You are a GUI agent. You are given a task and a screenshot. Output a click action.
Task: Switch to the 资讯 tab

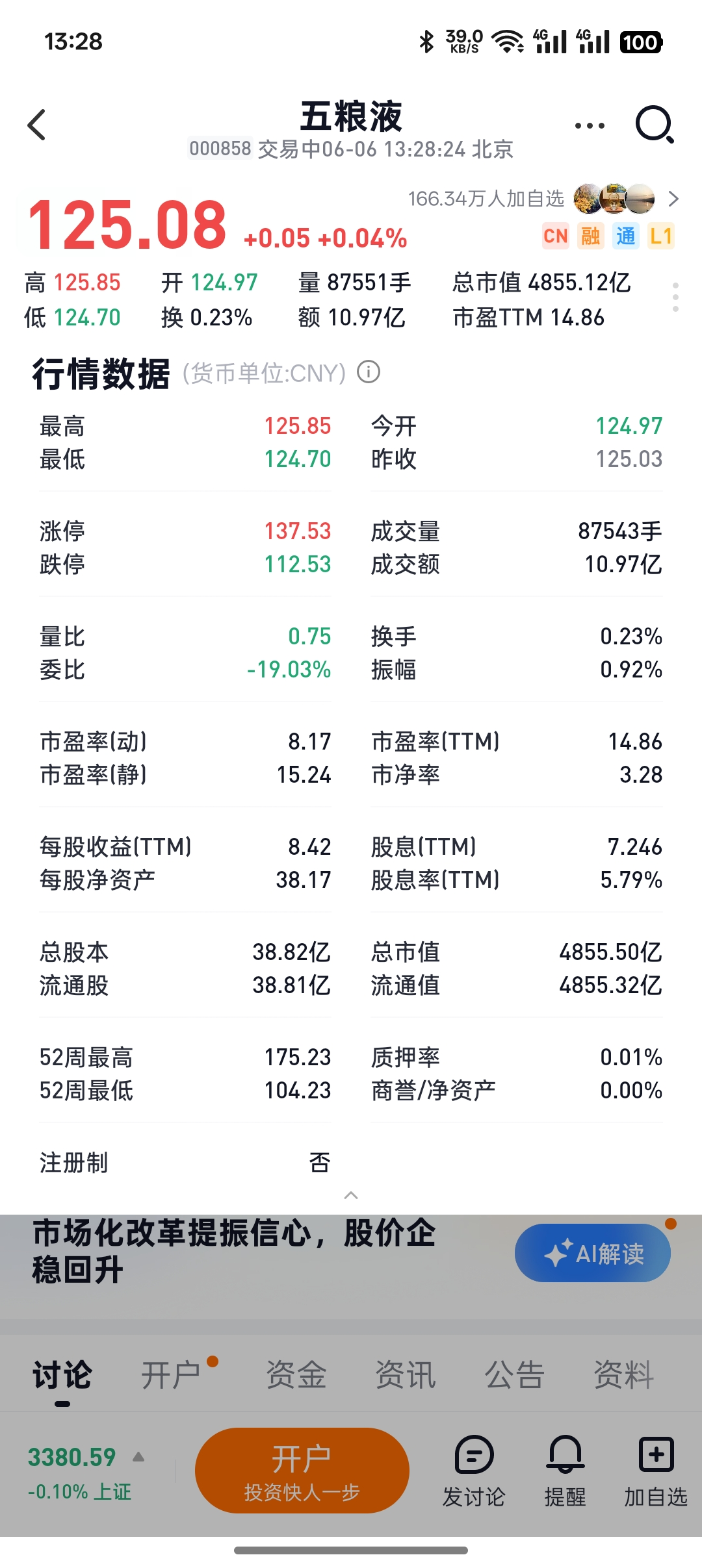[x=406, y=1375]
